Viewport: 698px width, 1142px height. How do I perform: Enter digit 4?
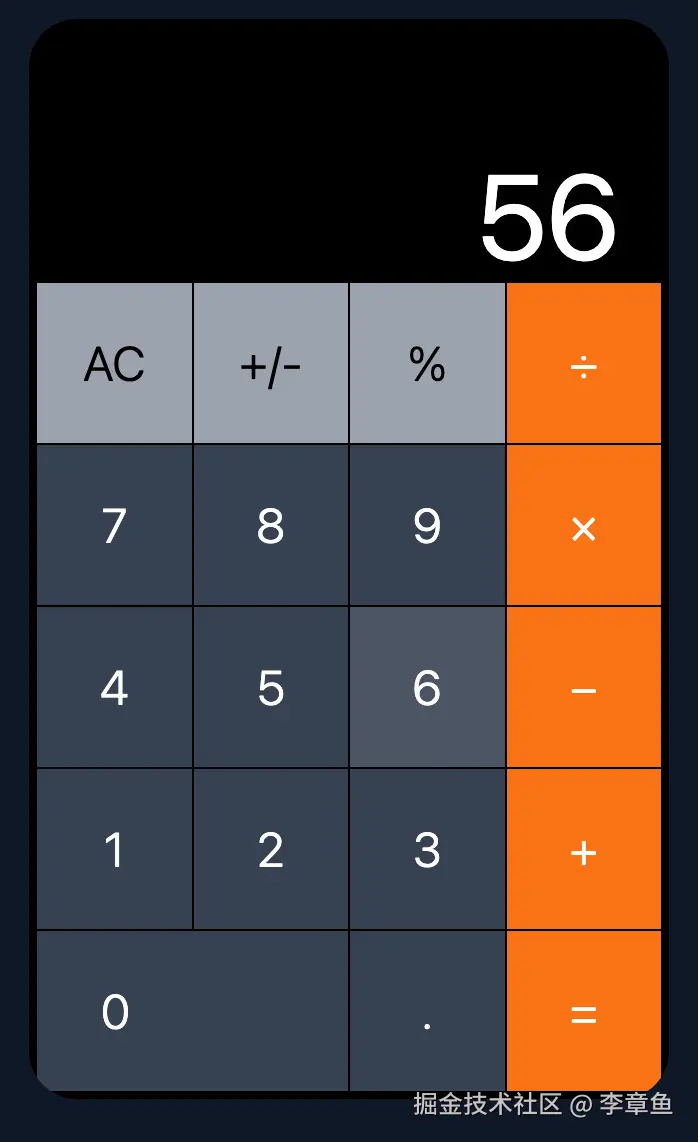[114, 687]
